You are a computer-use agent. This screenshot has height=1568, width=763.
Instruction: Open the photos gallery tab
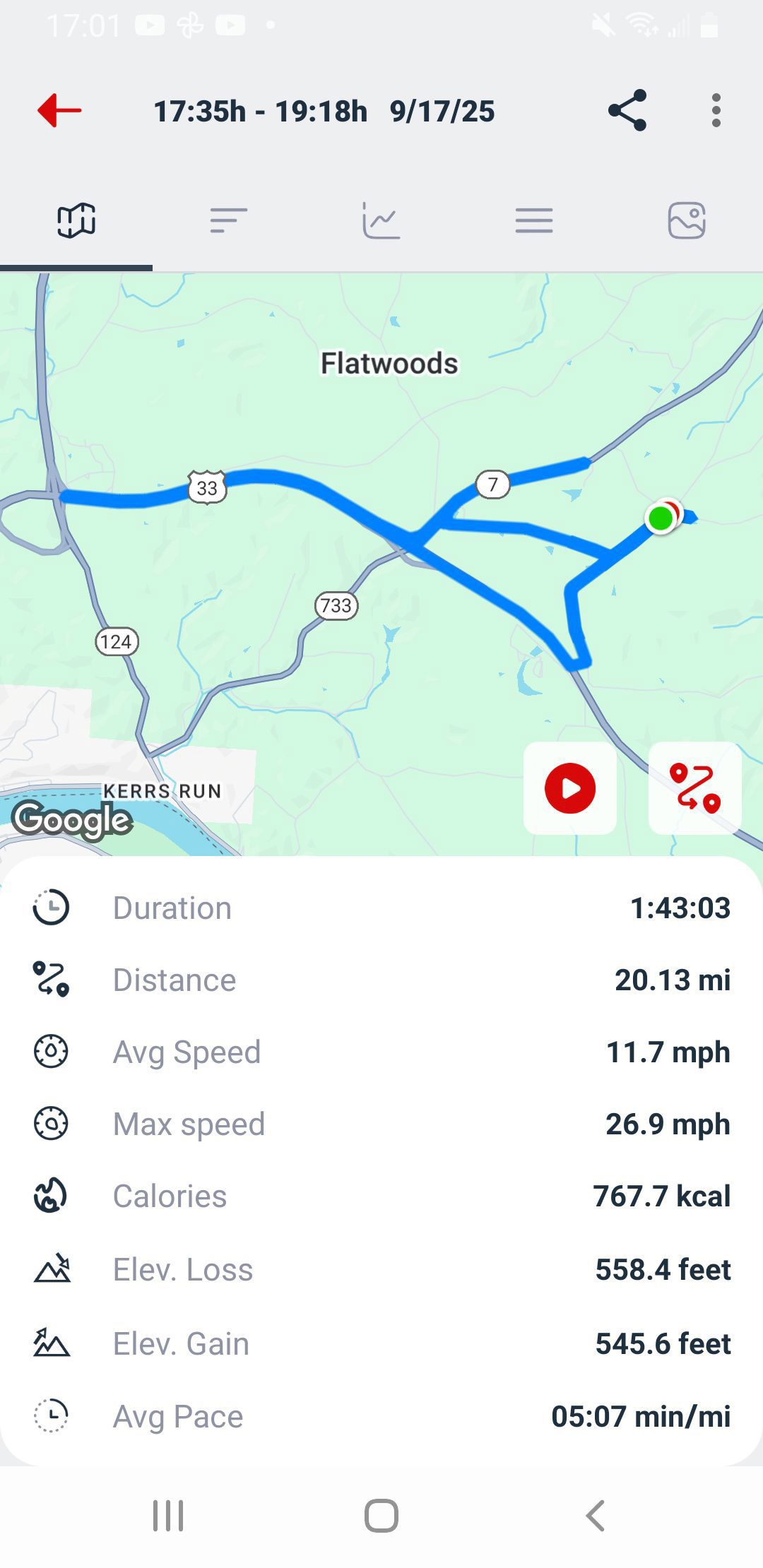tap(687, 220)
